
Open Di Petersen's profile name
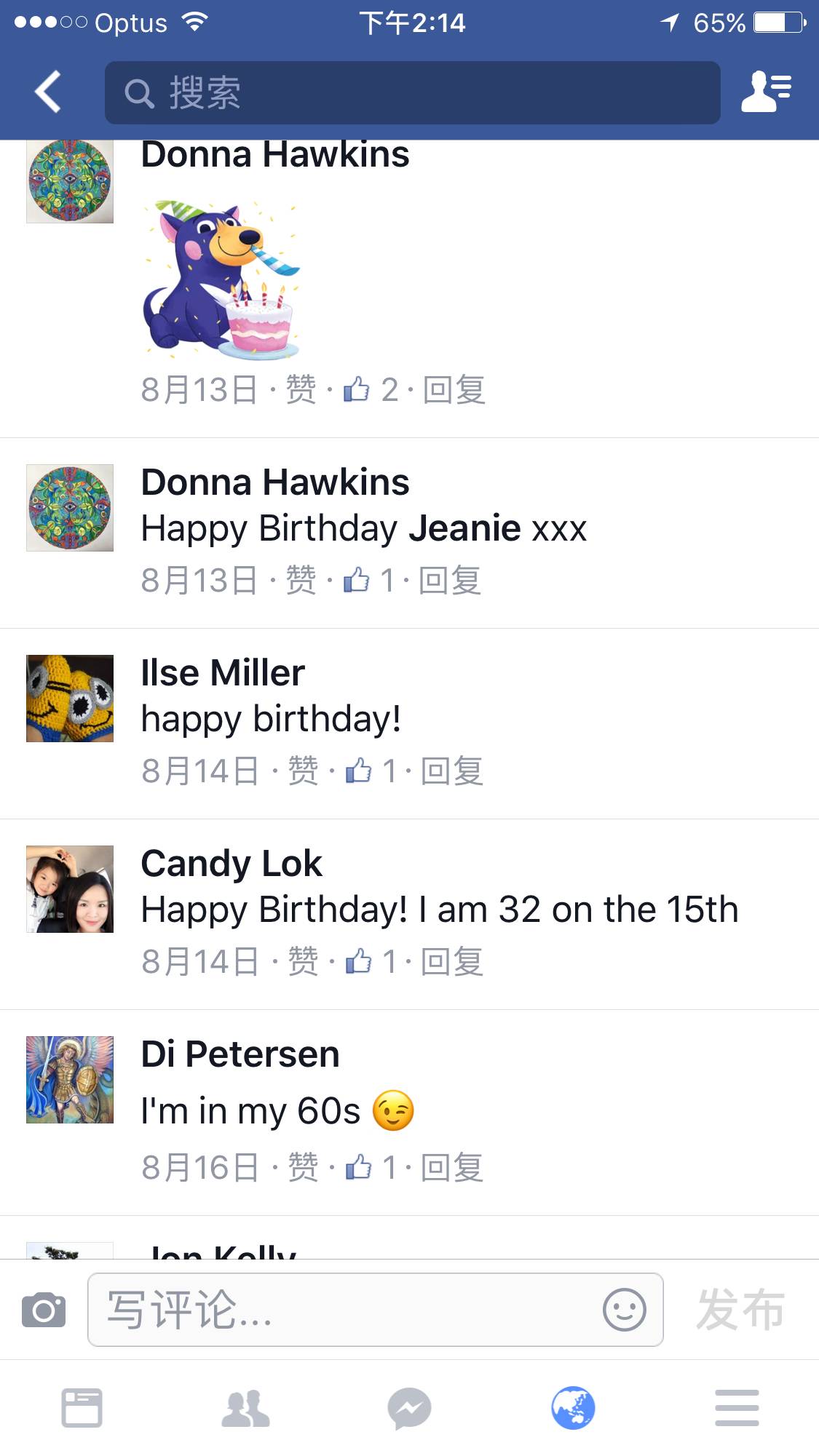pos(240,1054)
